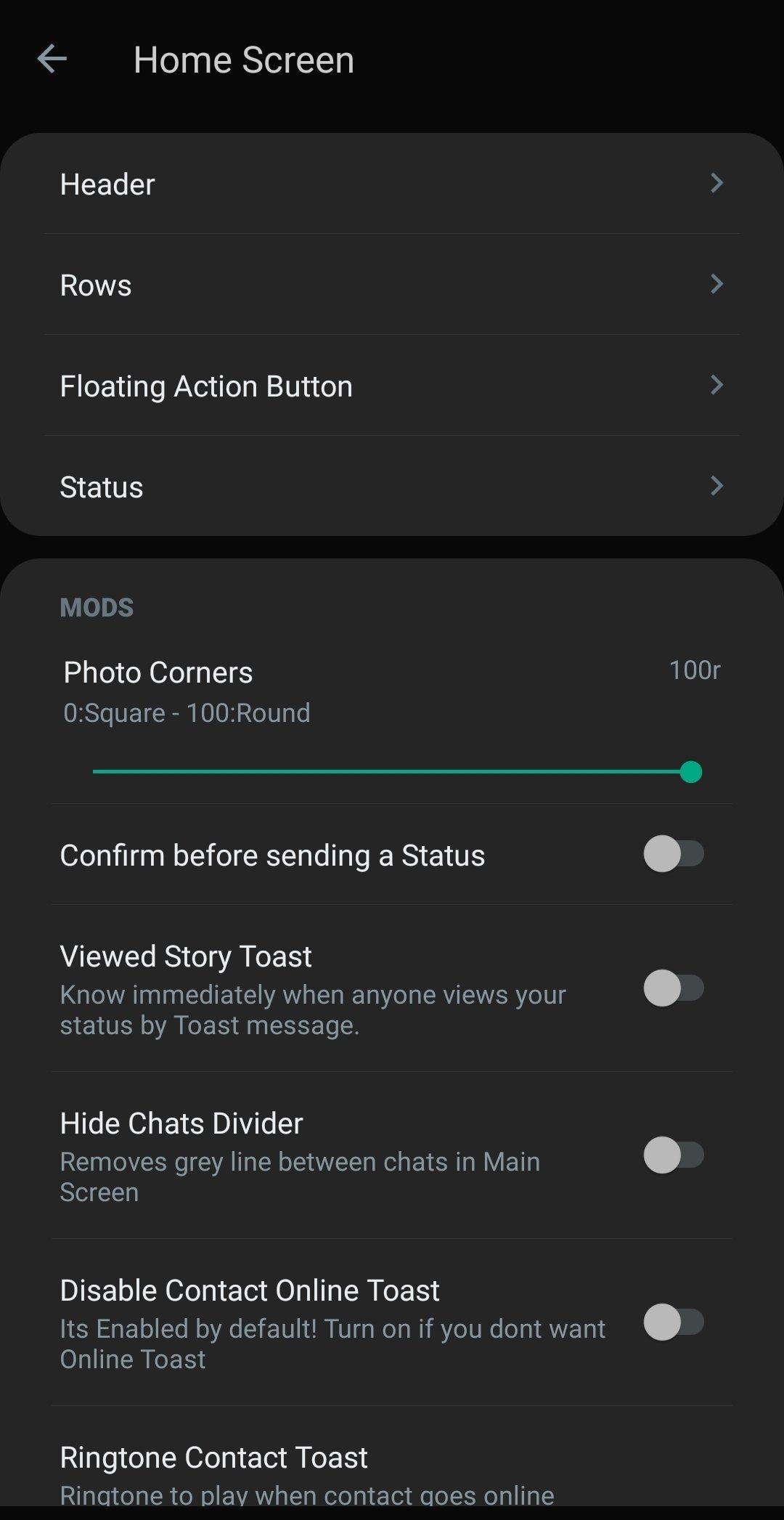Open Floating Action Button settings
Viewport: 784px width, 1520px height.
[x=392, y=386]
